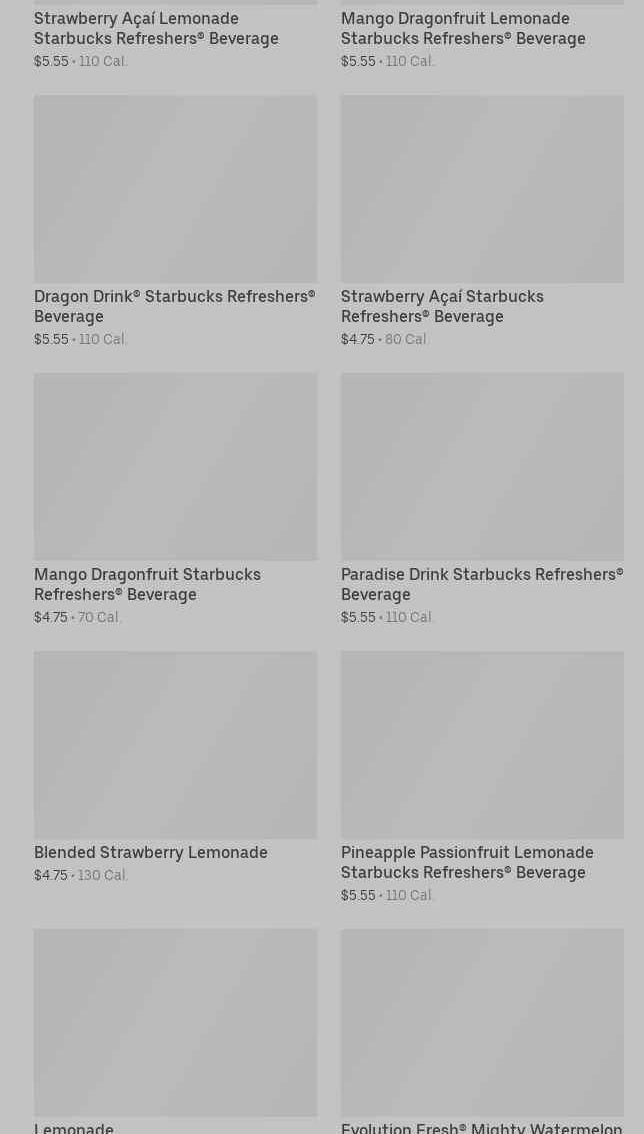The height and width of the screenshot is (1134, 644).
Task: View Pineapple Passionfruit Lemonade Refreshers Beverage
Action: click(482, 745)
